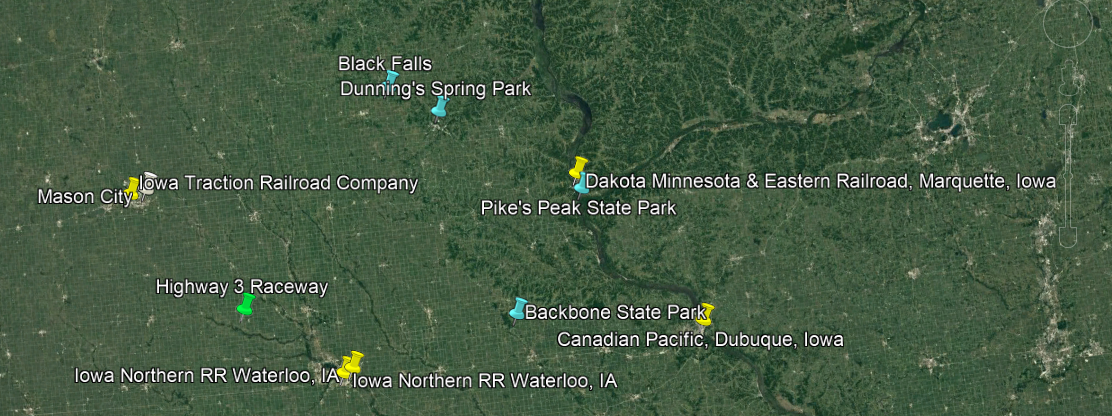Select Dunning's Spring Park pin
1112x416 pixels.
point(439,106)
